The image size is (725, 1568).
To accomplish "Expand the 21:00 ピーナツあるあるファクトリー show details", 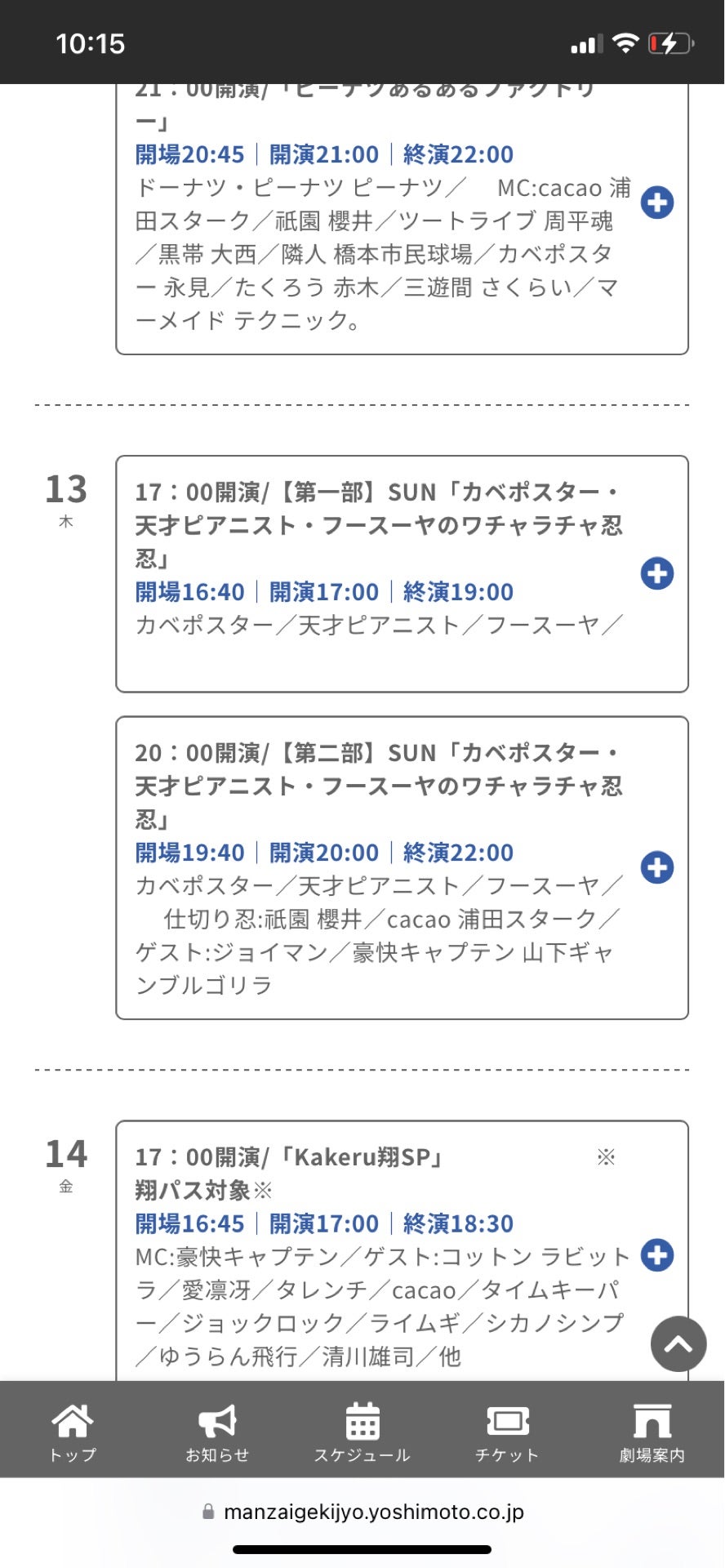I will [657, 203].
